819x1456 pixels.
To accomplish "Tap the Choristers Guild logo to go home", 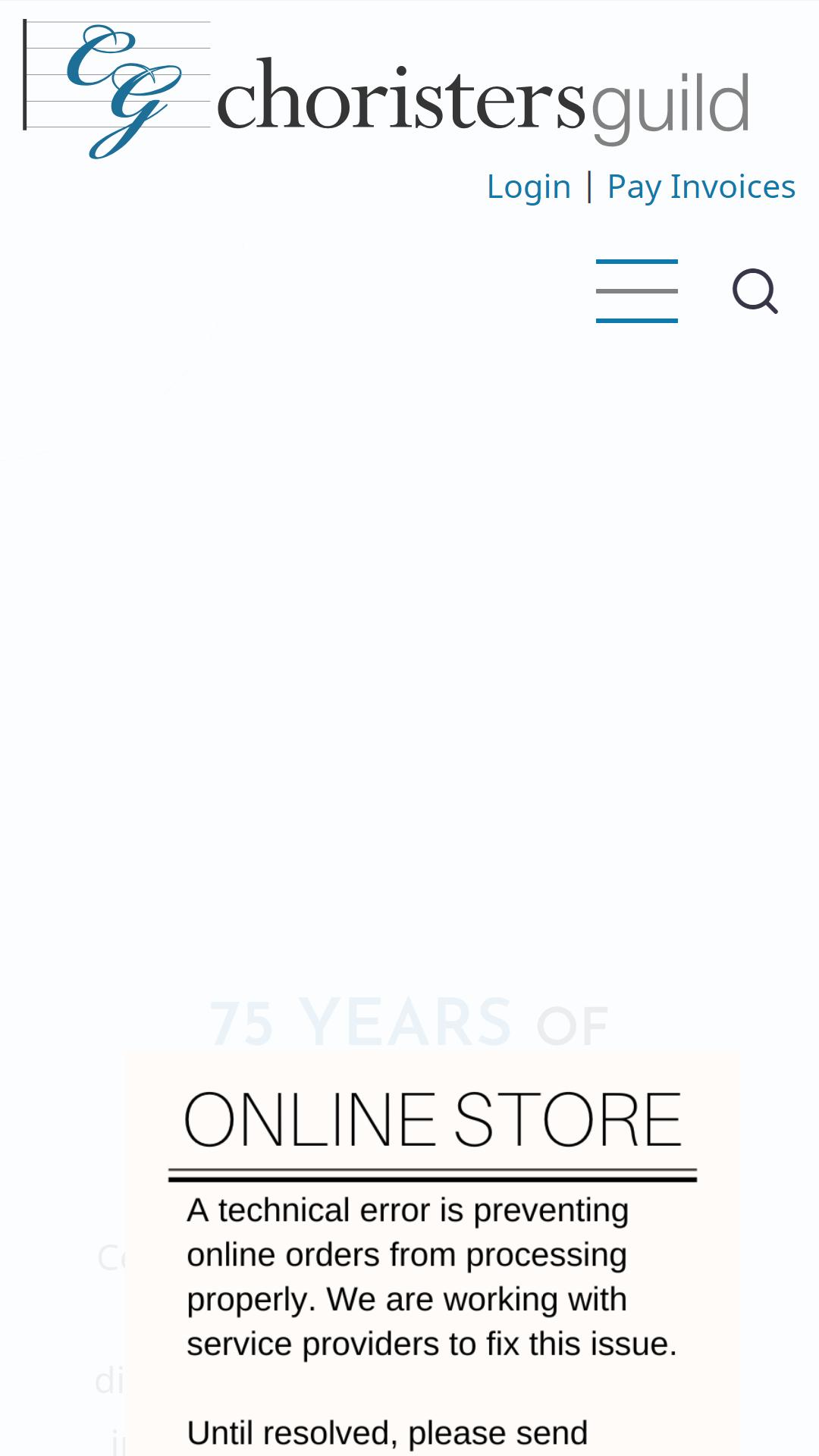I will [x=387, y=89].
